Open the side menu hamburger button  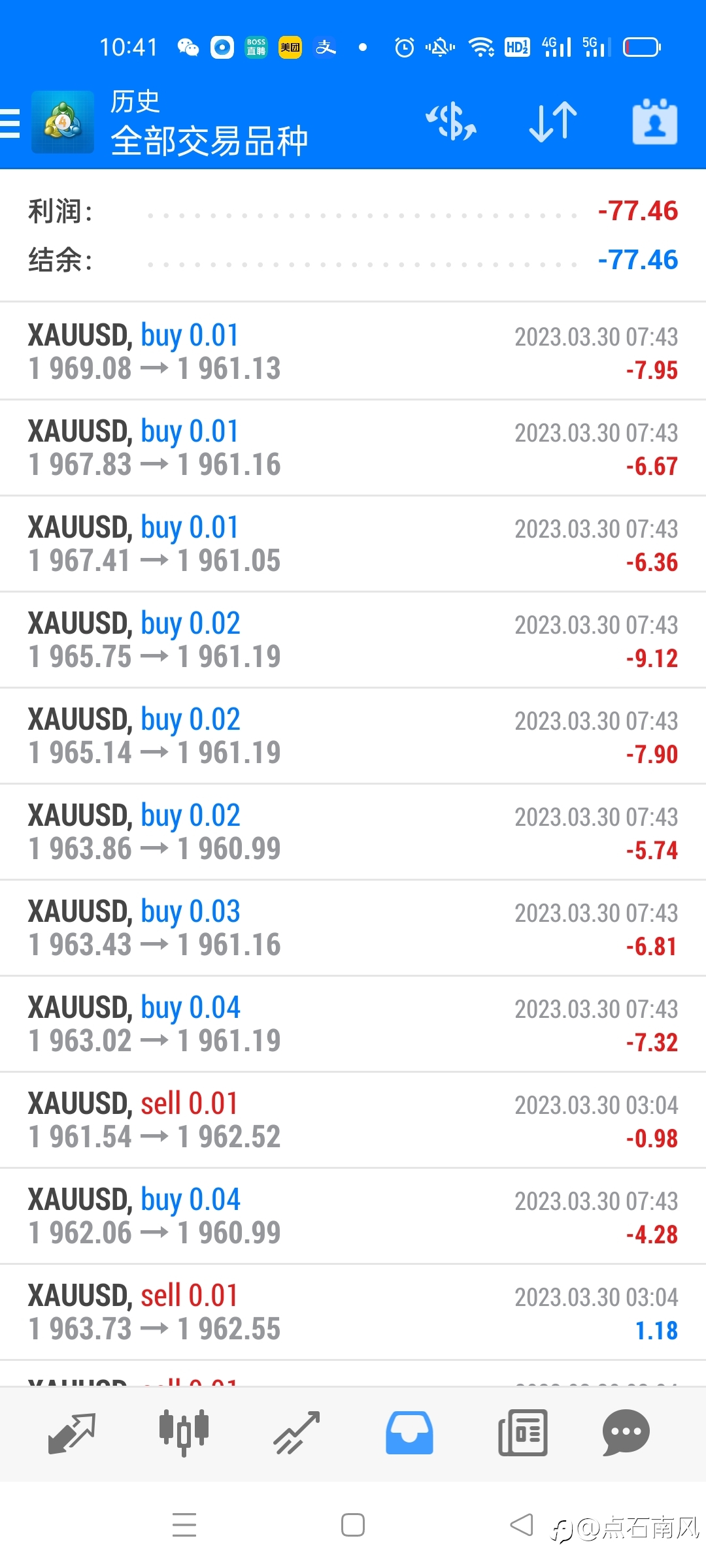coord(10,123)
